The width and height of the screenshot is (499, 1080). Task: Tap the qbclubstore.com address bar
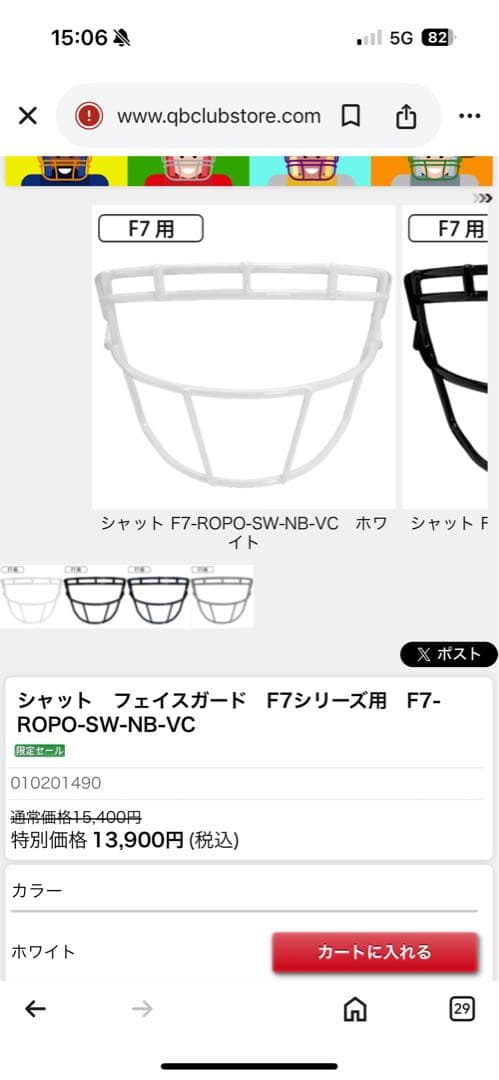pos(218,116)
